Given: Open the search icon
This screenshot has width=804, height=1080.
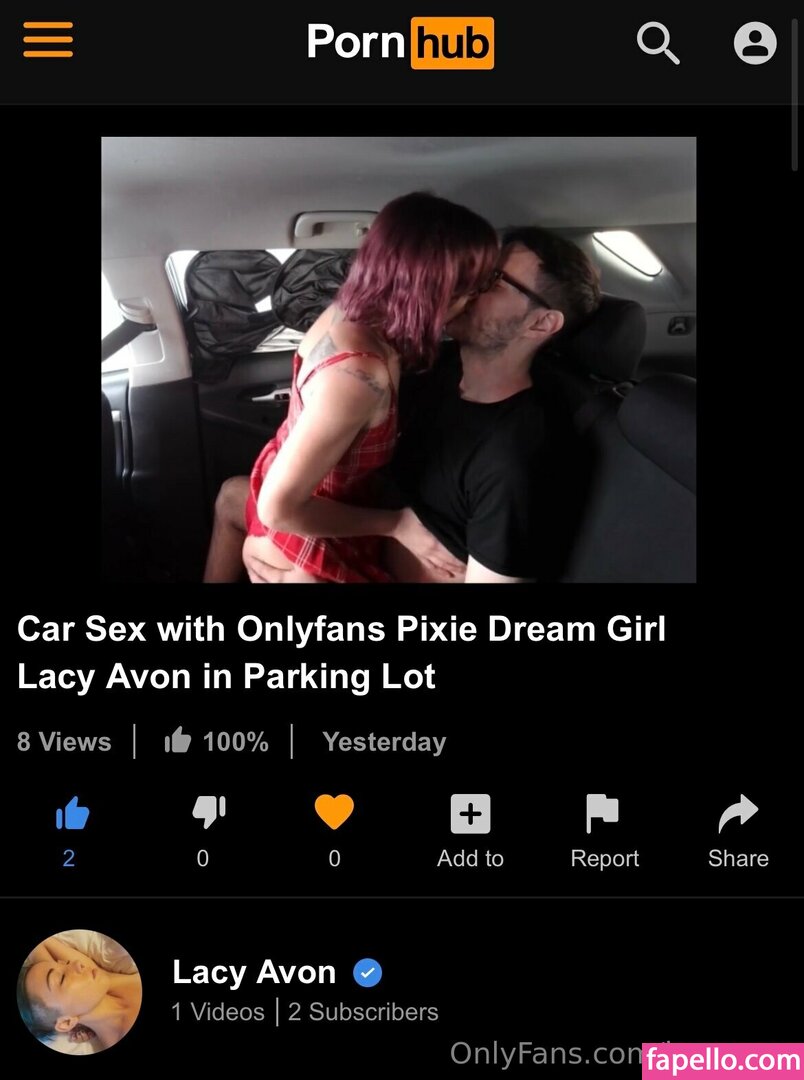Looking at the screenshot, I should point(657,43).
